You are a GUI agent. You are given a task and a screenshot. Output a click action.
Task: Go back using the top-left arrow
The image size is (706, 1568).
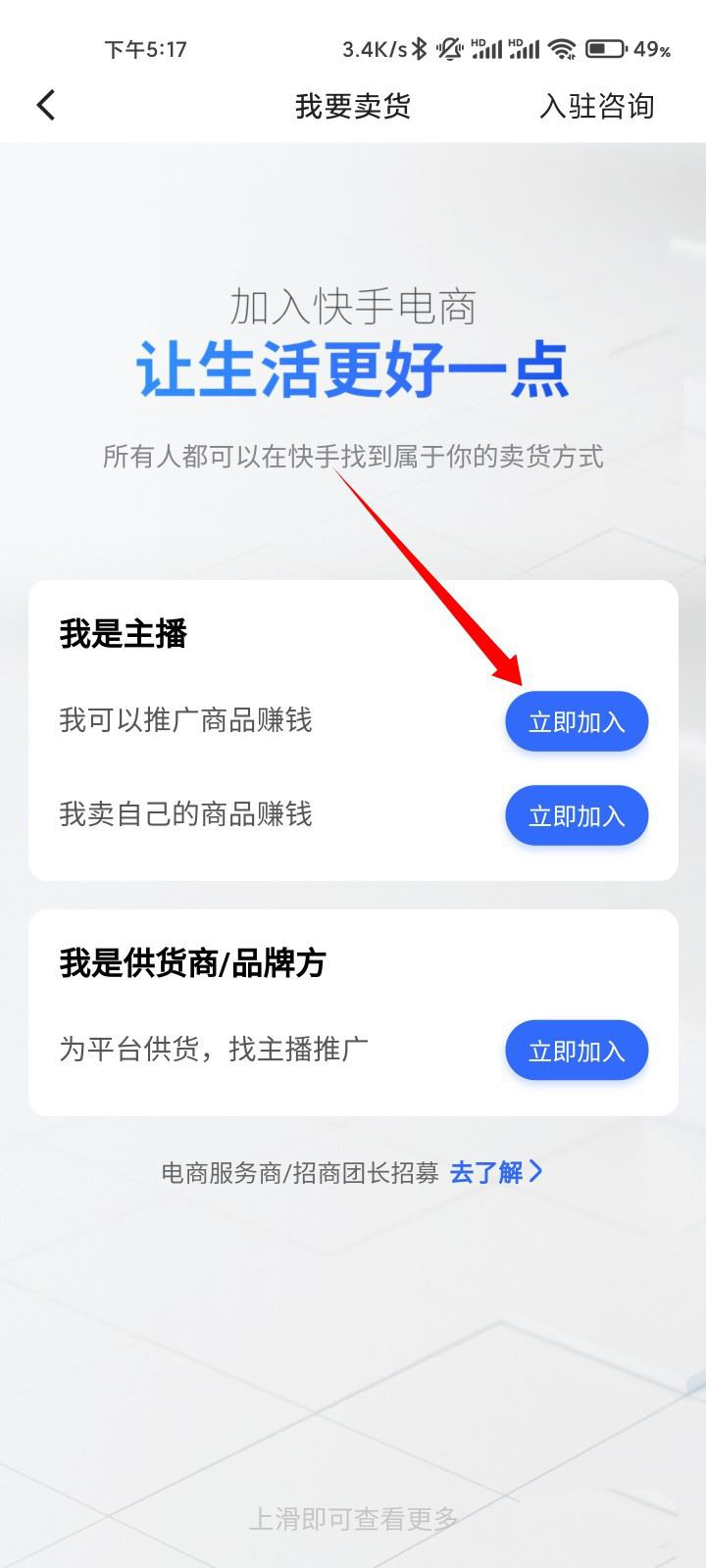[x=46, y=105]
